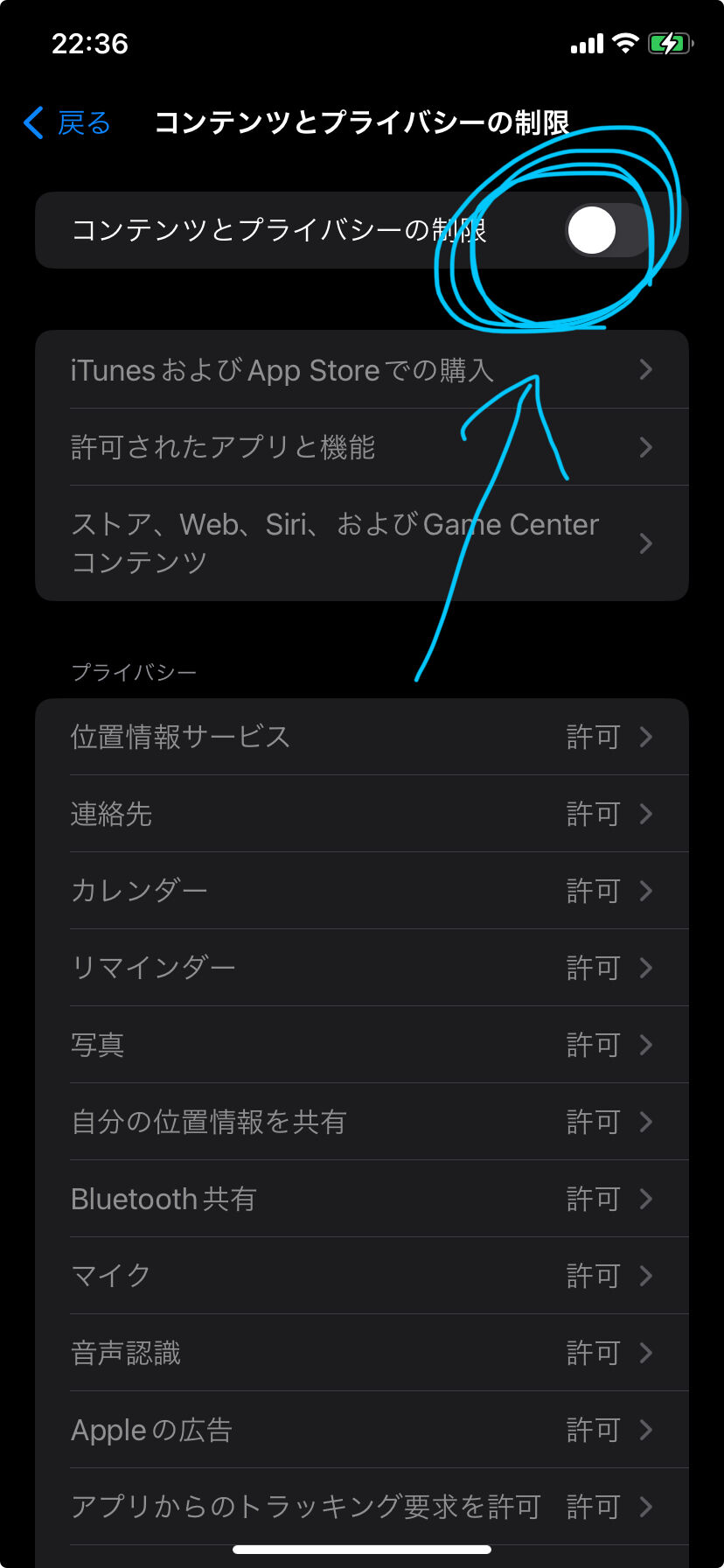Image resolution: width=724 pixels, height=1568 pixels.
Task: Expand the 連絡先 row chevron
Action: pyautogui.click(x=646, y=814)
